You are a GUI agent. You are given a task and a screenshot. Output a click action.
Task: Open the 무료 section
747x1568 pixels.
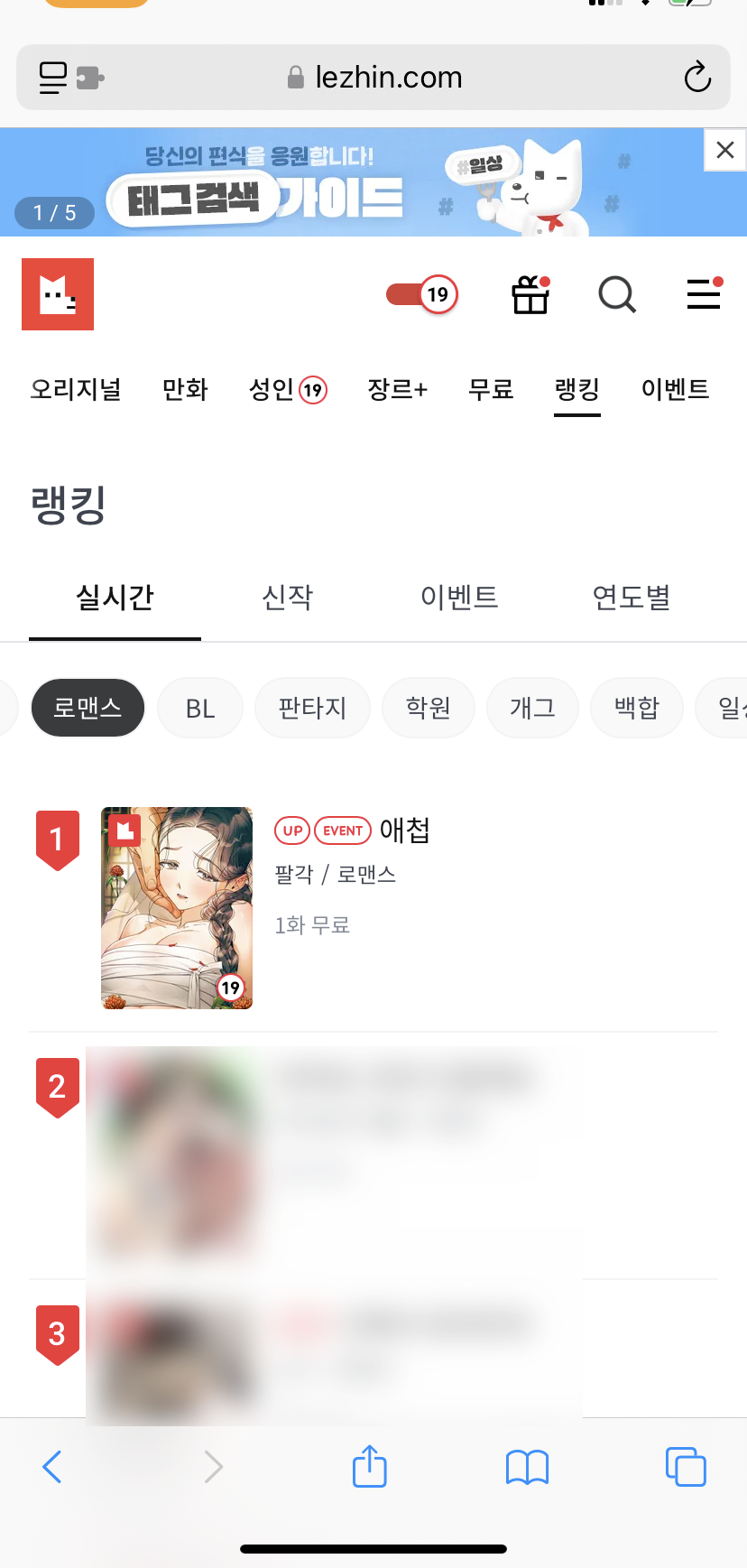pos(491,390)
